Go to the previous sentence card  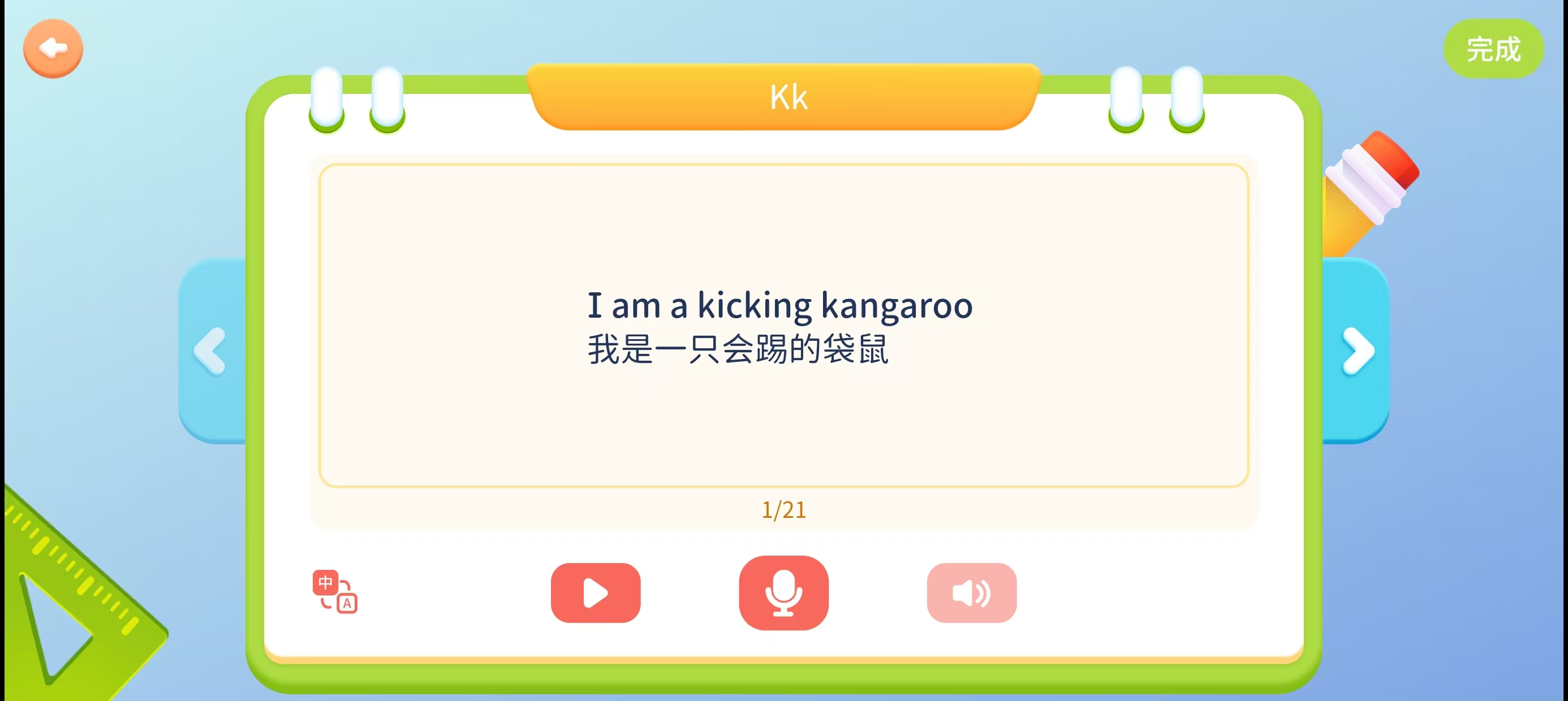pyautogui.click(x=210, y=350)
